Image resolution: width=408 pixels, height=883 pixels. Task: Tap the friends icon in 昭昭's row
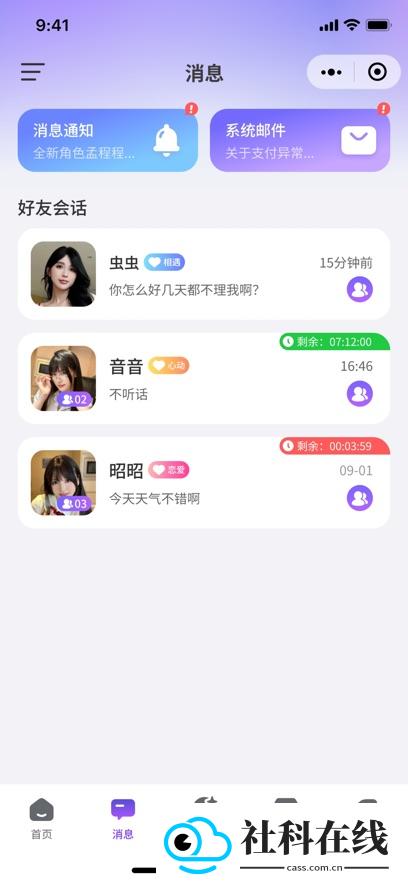click(x=360, y=498)
